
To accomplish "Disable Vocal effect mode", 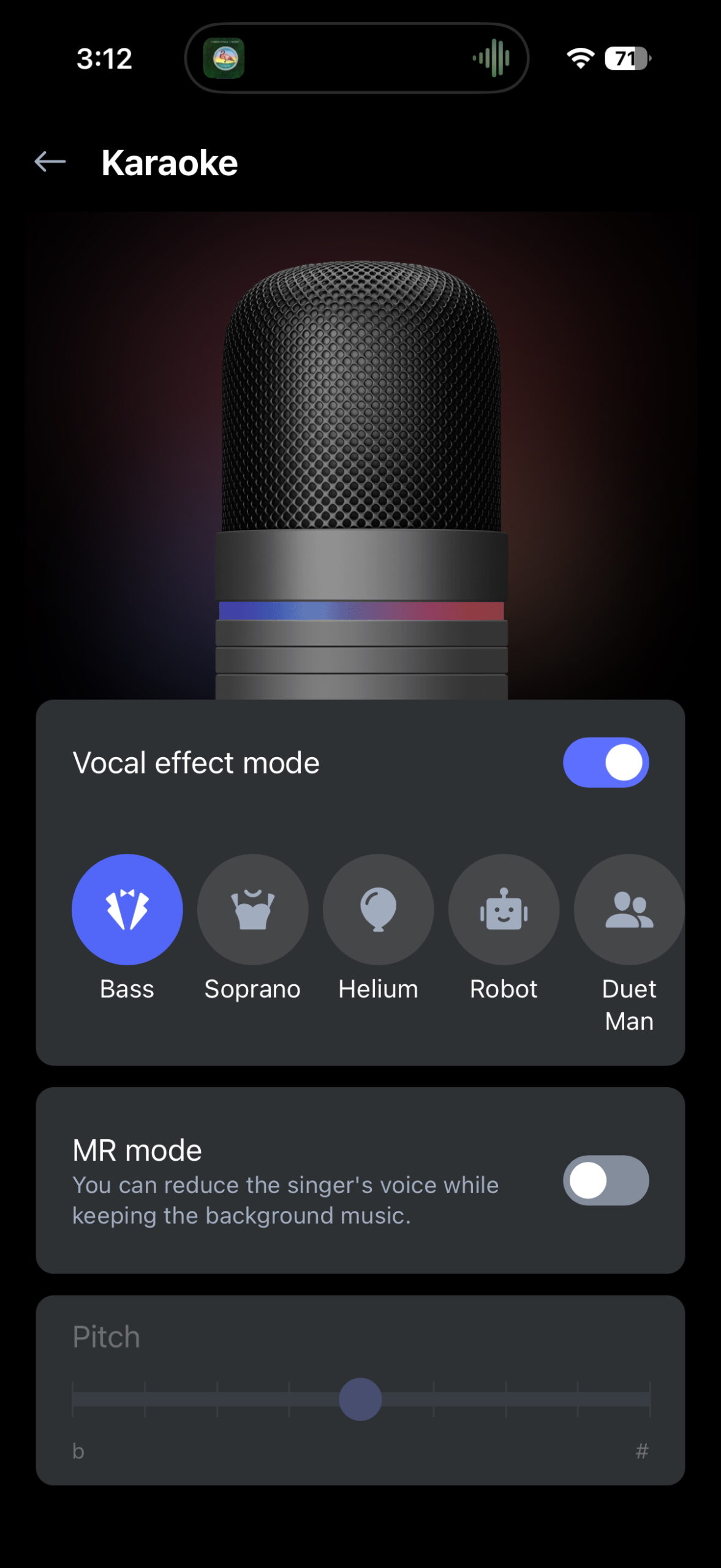I will point(606,761).
